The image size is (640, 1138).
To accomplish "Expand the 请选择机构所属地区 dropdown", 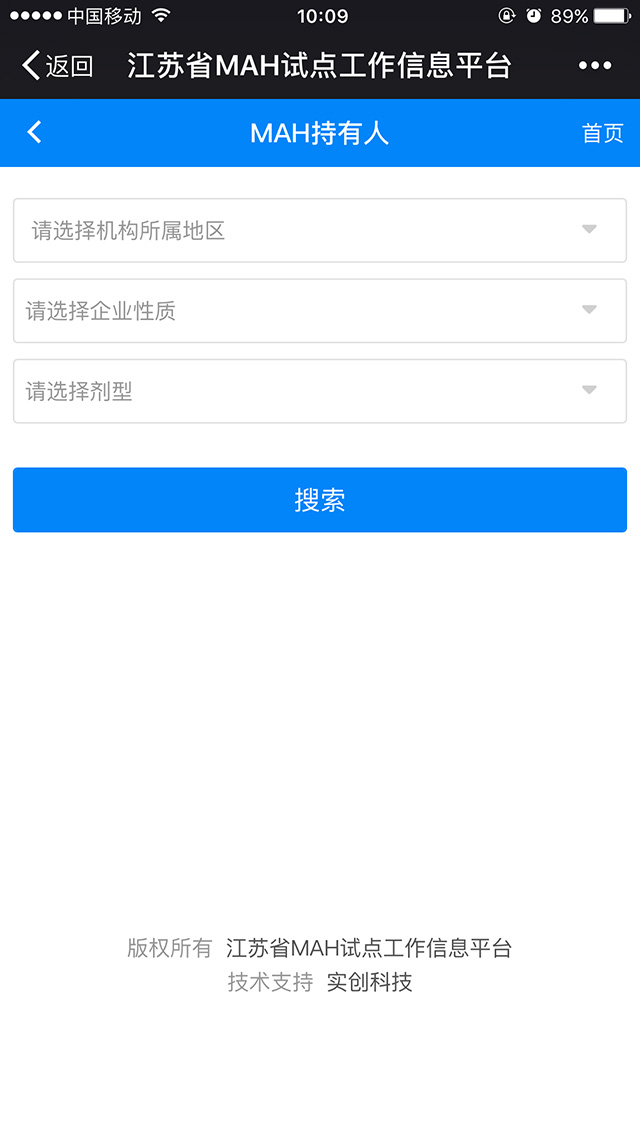I will 320,231.
